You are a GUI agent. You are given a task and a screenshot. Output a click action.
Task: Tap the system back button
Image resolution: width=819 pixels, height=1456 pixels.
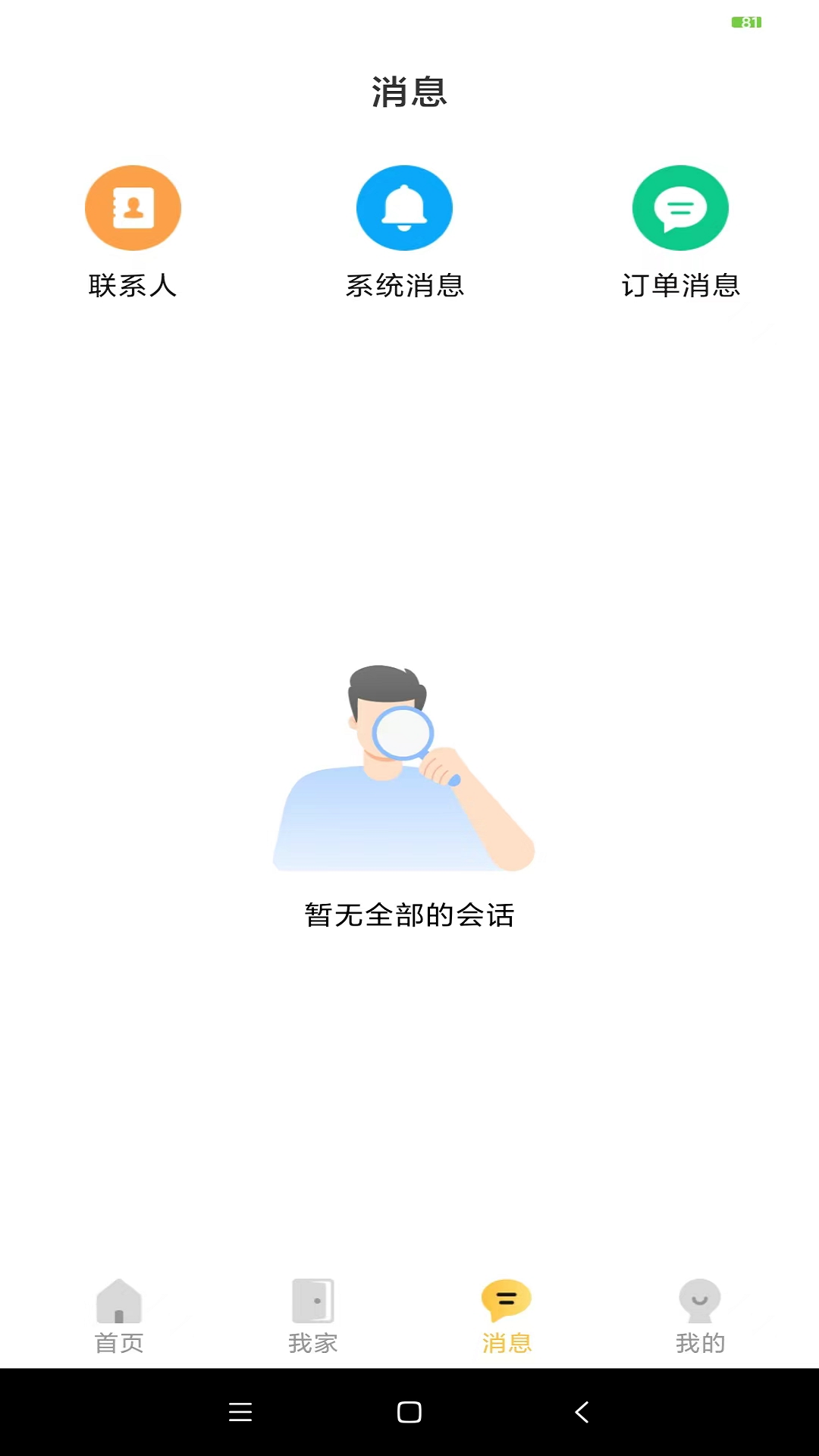[x=582, y=1412]
